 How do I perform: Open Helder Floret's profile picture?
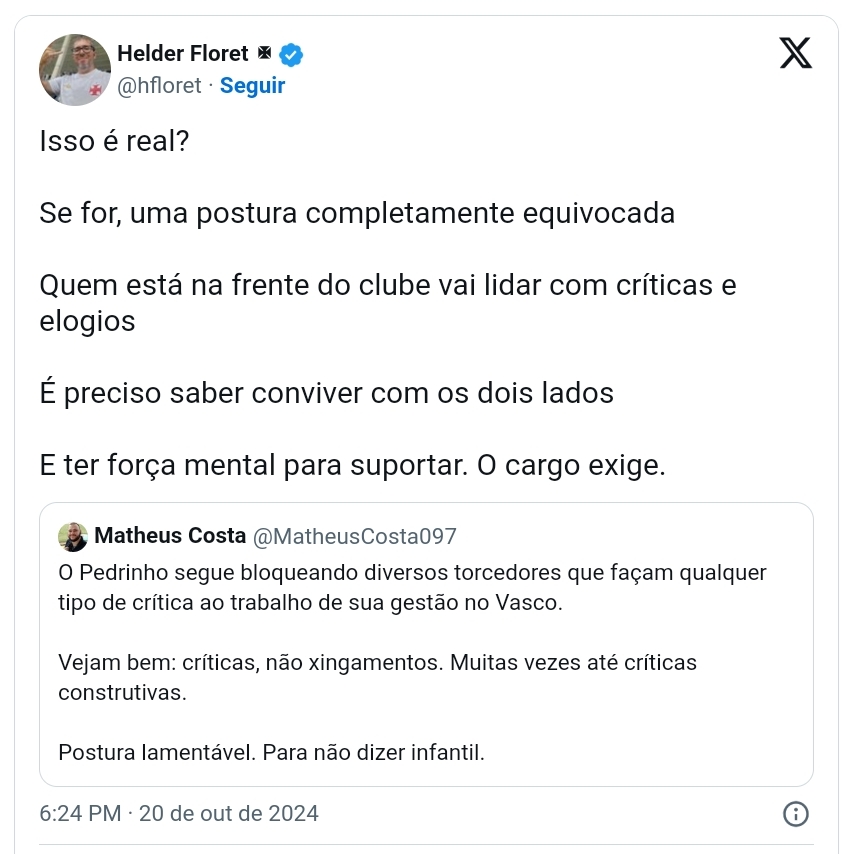click(x=74, y=70)
